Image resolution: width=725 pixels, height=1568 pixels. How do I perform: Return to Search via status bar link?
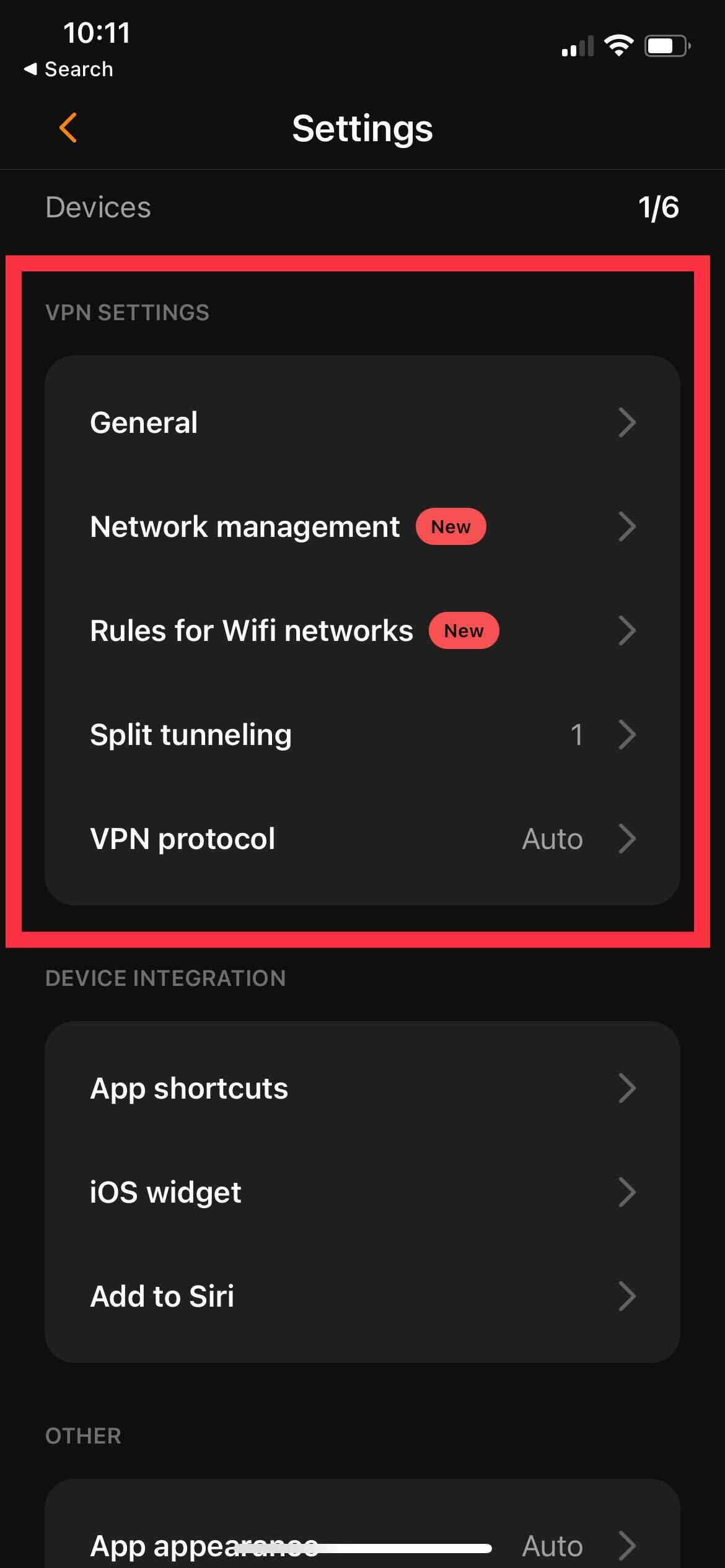click(x=69, y=69)
